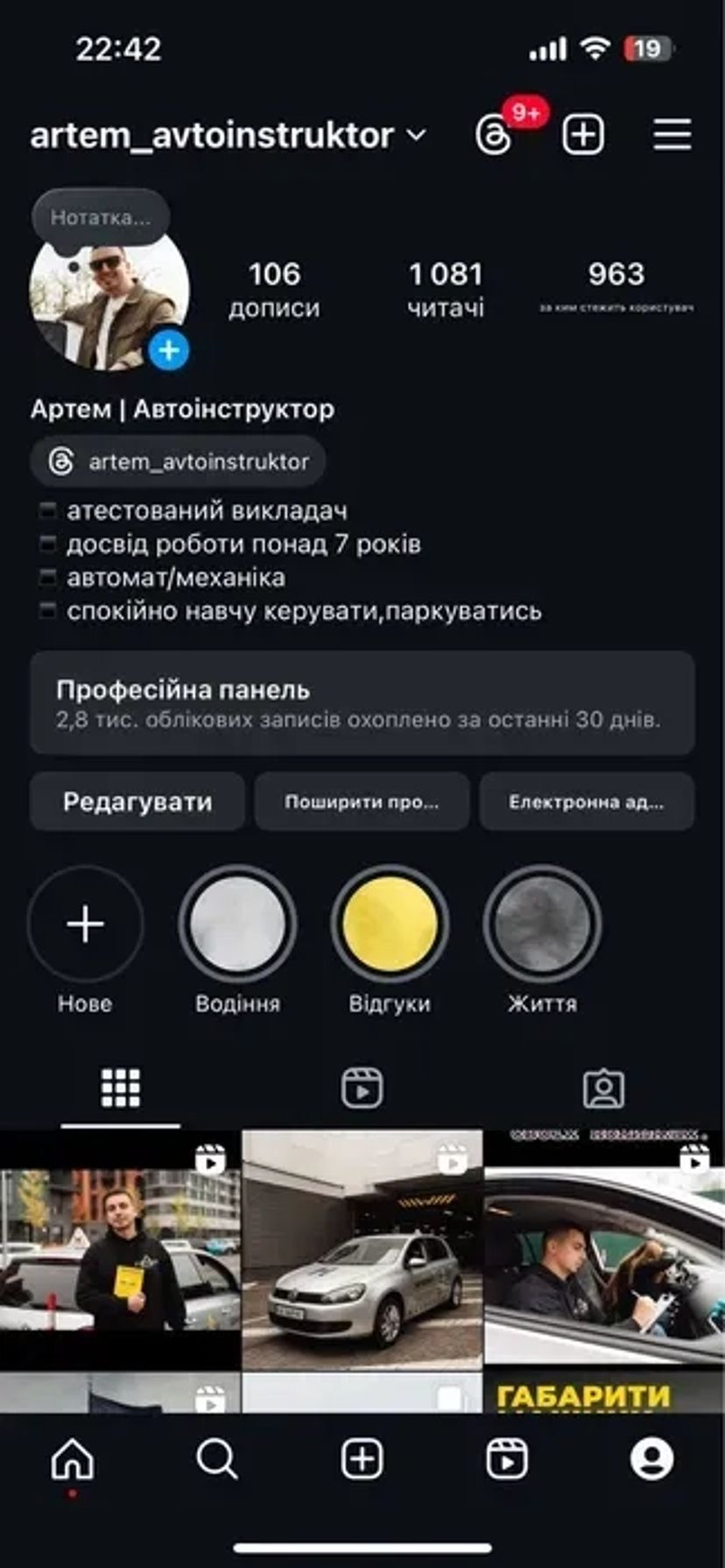Create a new post via the plus icon

pyautogui.click(x=582, y=132)
